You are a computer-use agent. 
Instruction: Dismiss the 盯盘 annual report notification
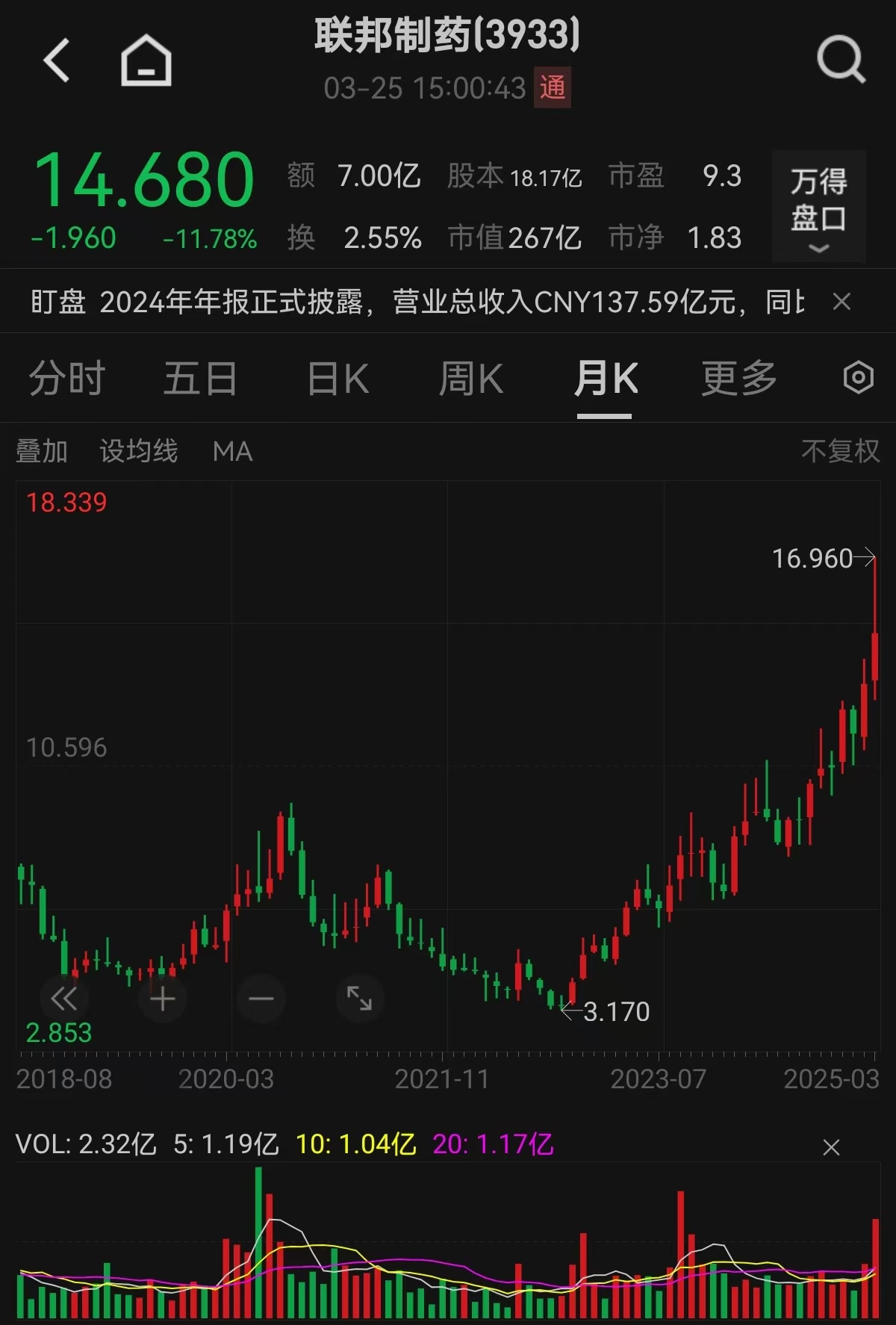(x=842, y=302)
